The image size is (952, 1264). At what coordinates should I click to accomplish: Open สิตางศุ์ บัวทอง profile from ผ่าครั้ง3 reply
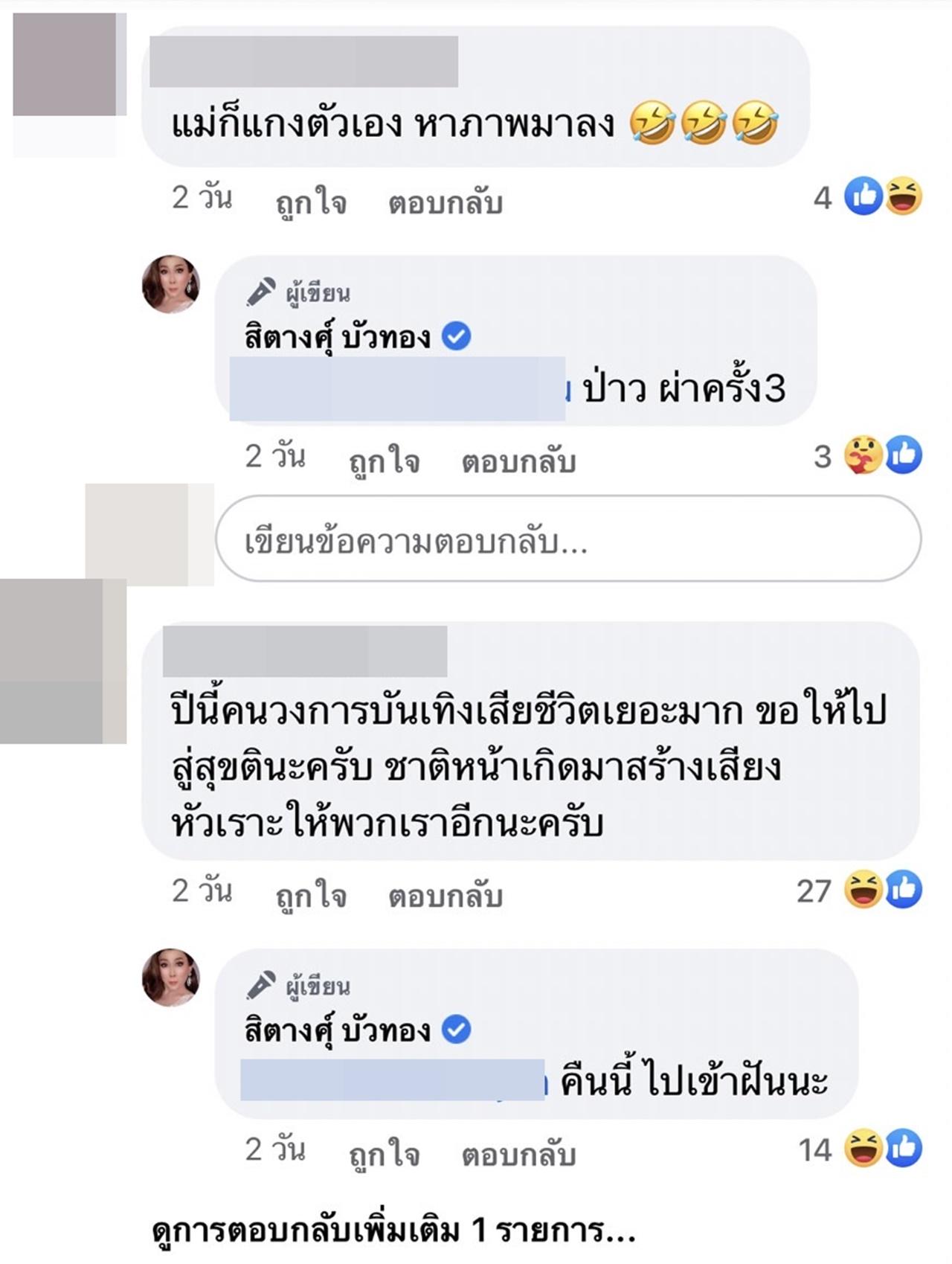338,338
